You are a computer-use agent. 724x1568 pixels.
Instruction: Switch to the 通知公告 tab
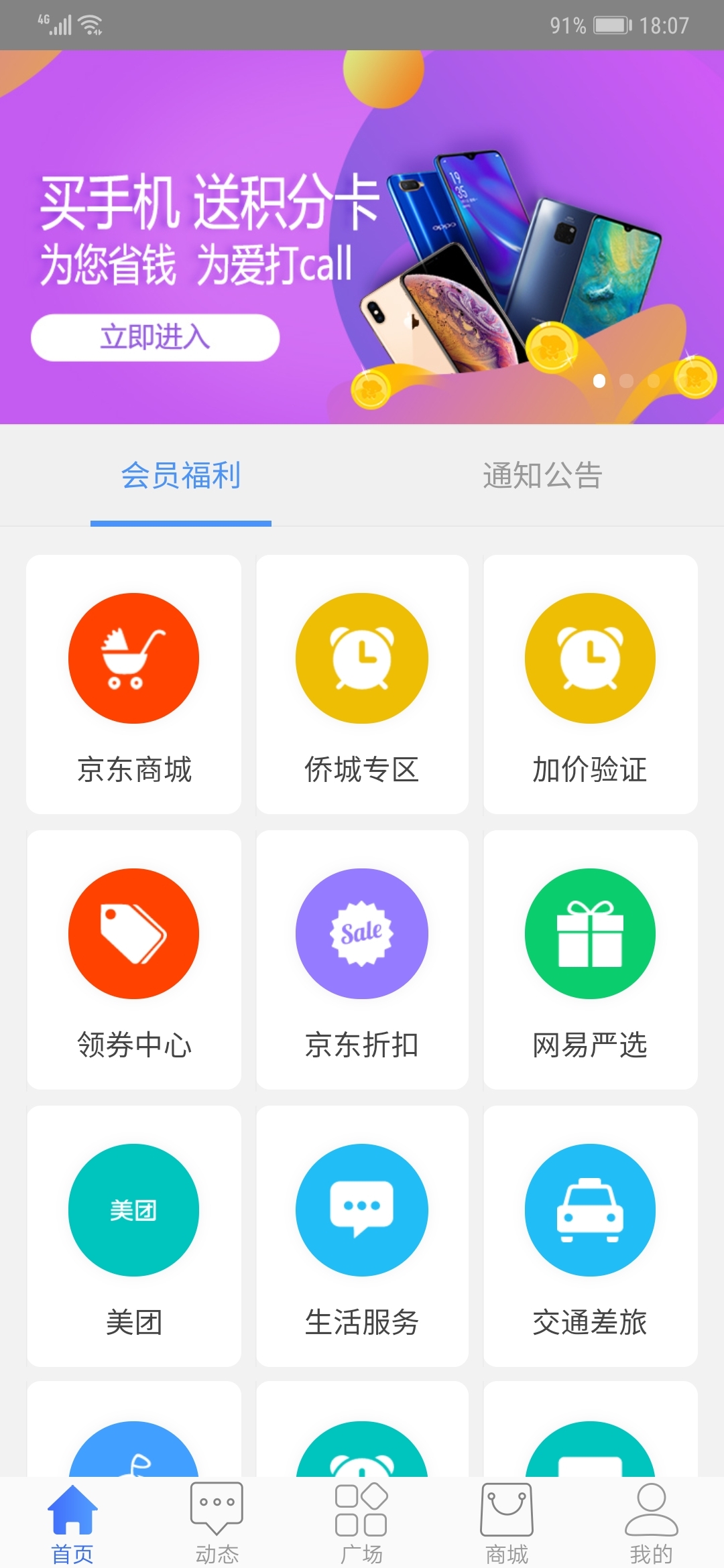click(542, 475)
